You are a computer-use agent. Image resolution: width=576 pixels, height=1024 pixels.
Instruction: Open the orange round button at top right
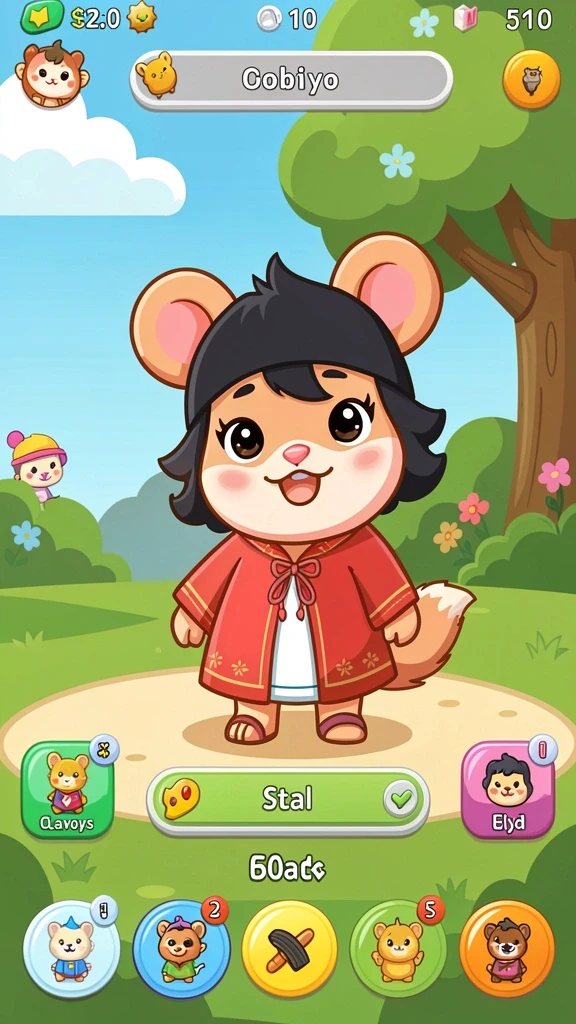point(531,80)
